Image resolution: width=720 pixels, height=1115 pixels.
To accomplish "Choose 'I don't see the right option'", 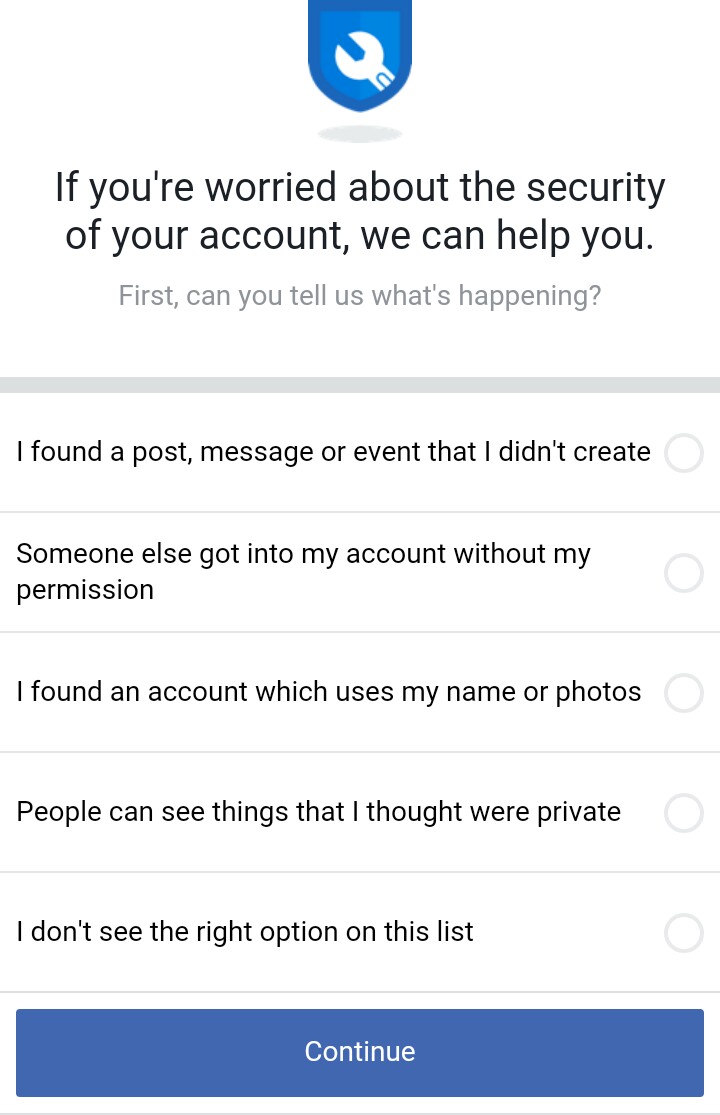I will click(x=684, y=933).
